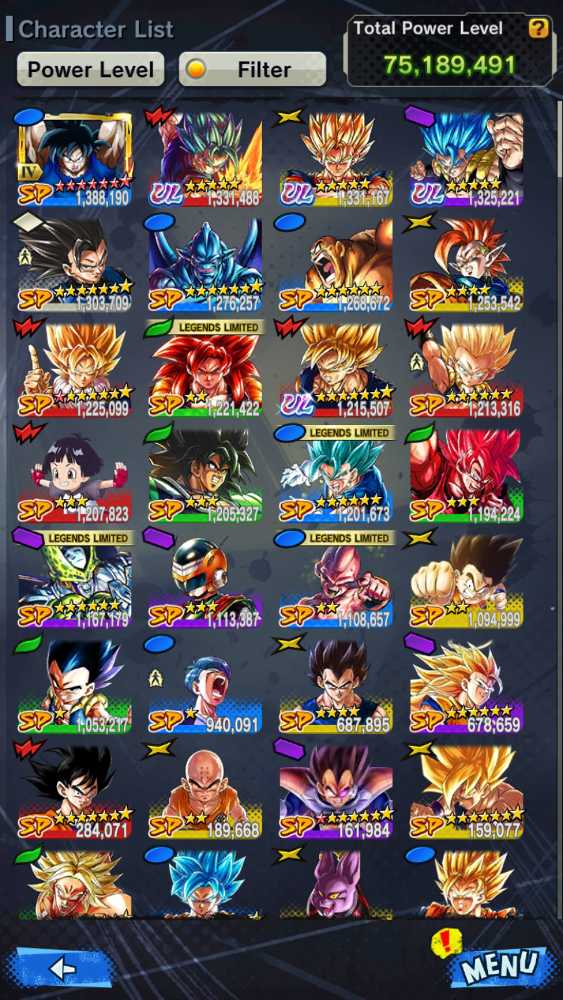Sort characters by Power Level

click(x=91, y=69)
